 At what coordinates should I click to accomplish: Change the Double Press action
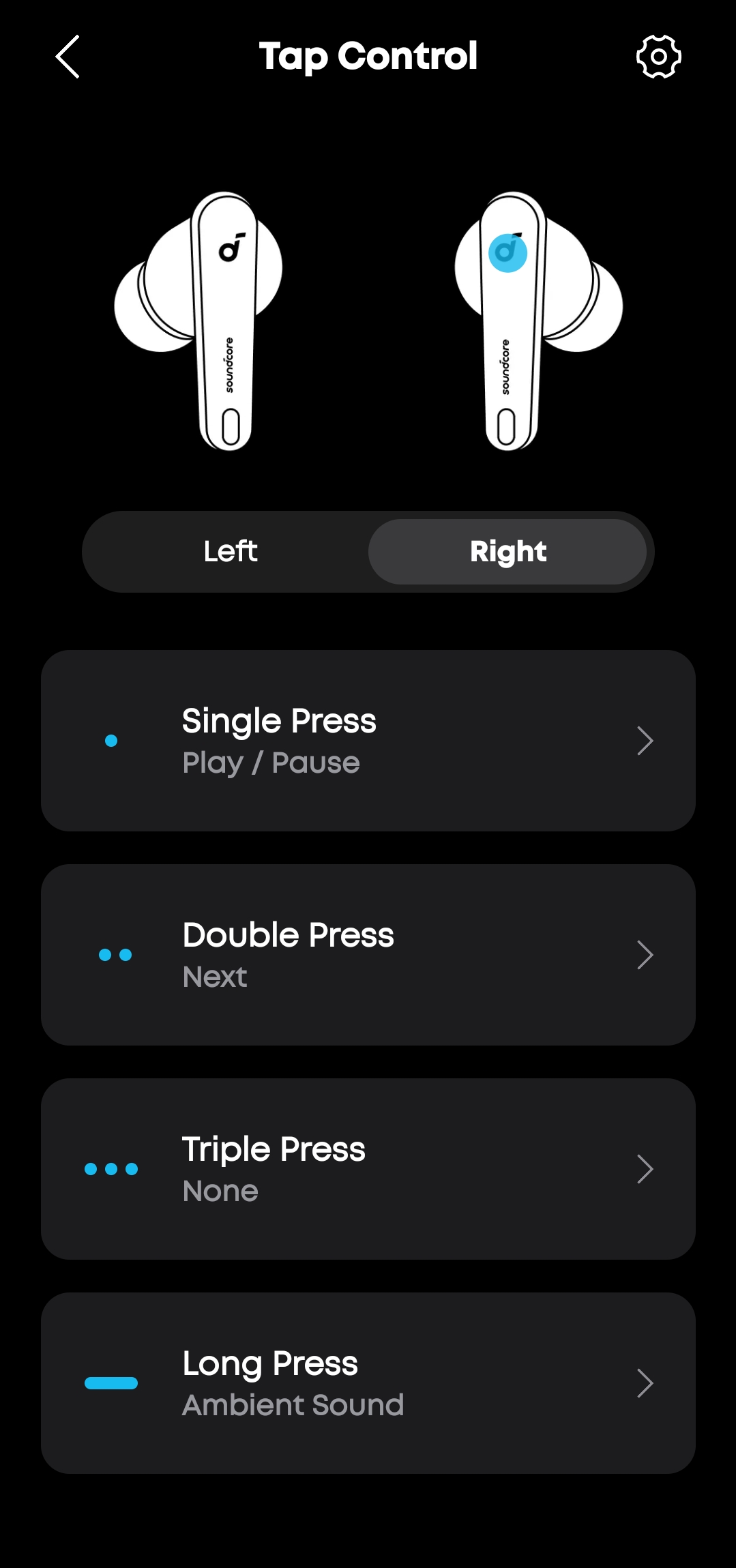point(368,955)
